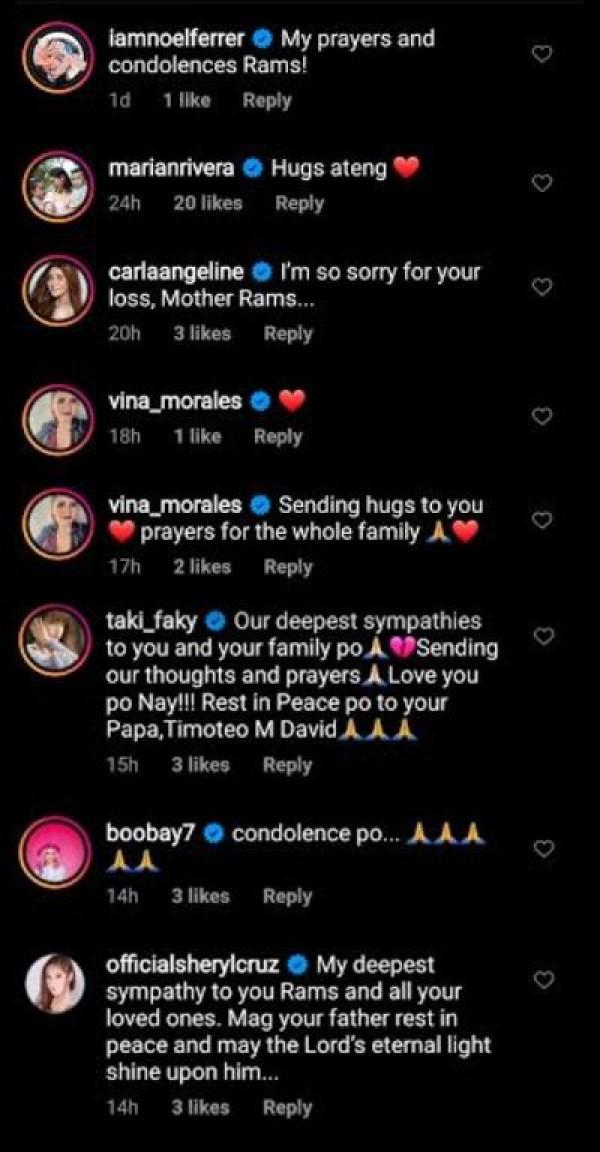Like vina_morales's Sending hugs comment
The image size is (600, 1152).
541,520
